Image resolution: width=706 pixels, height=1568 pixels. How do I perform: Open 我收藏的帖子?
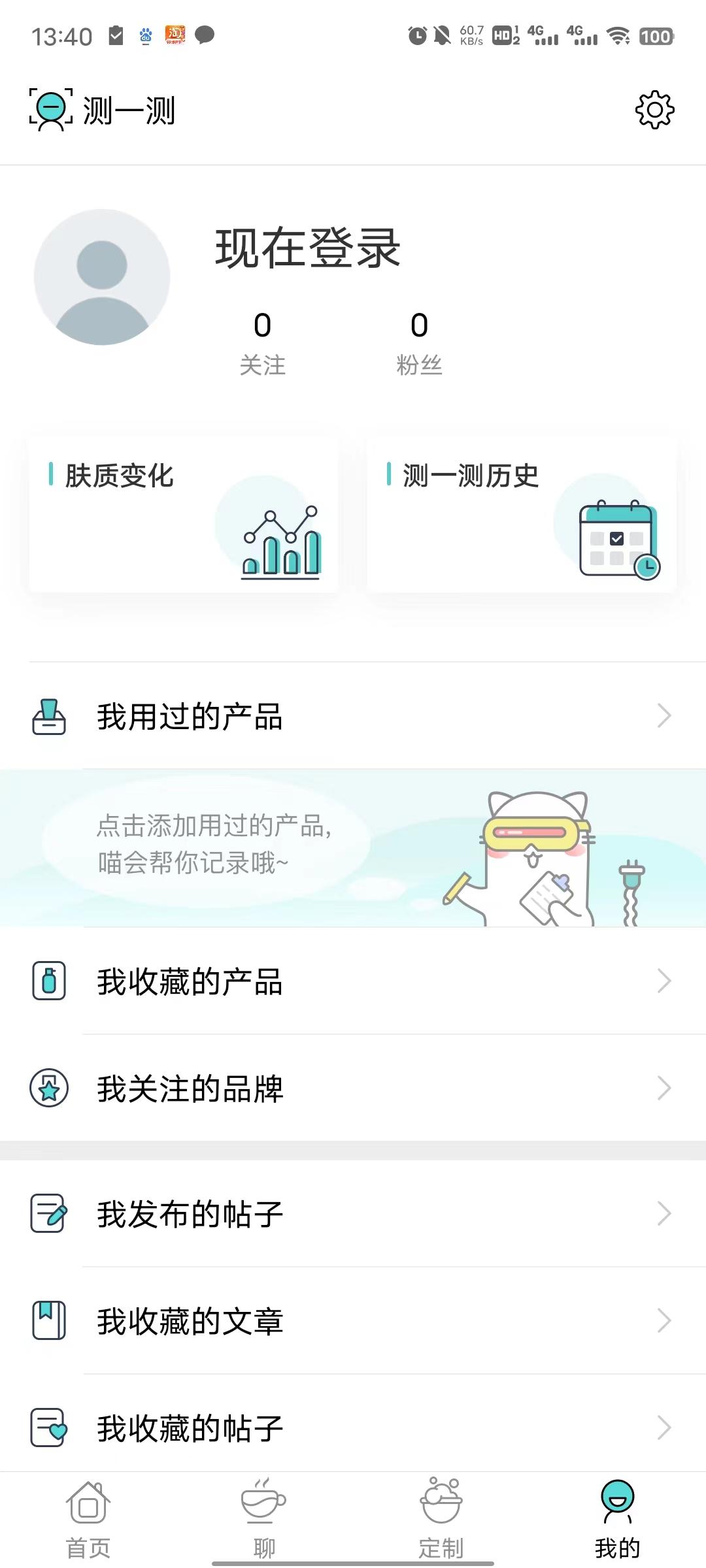pos(353,1428)
